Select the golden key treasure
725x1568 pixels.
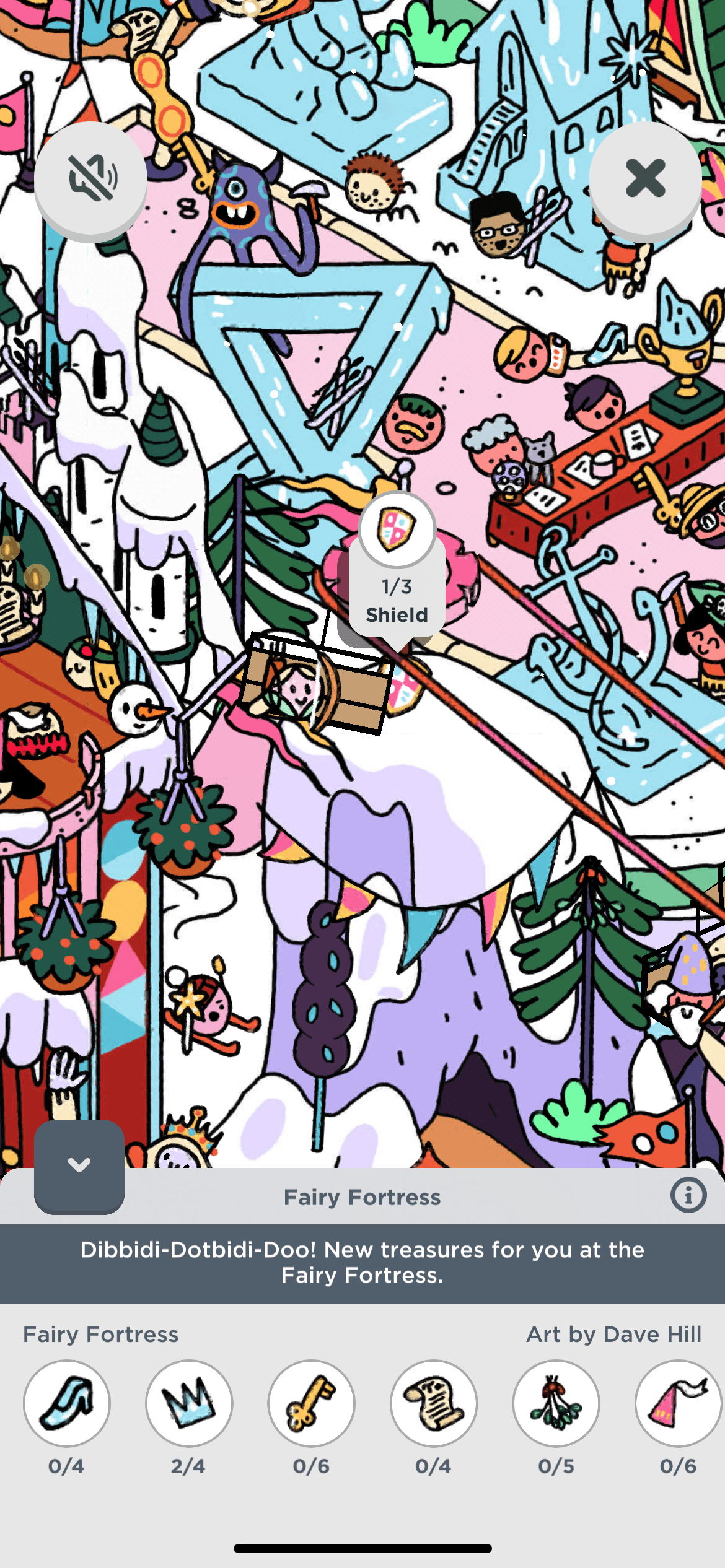[311, 1403]
